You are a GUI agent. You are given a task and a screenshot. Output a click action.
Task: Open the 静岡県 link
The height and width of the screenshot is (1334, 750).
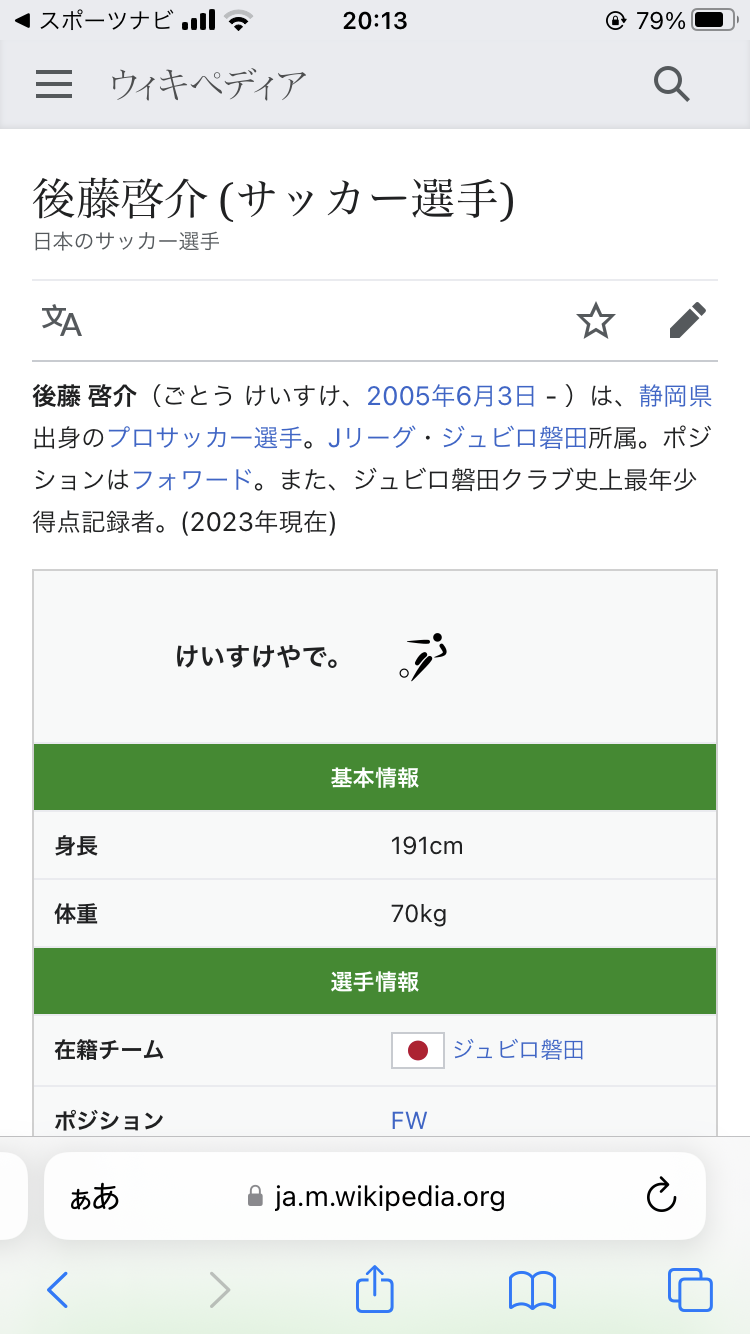[675, 396]
